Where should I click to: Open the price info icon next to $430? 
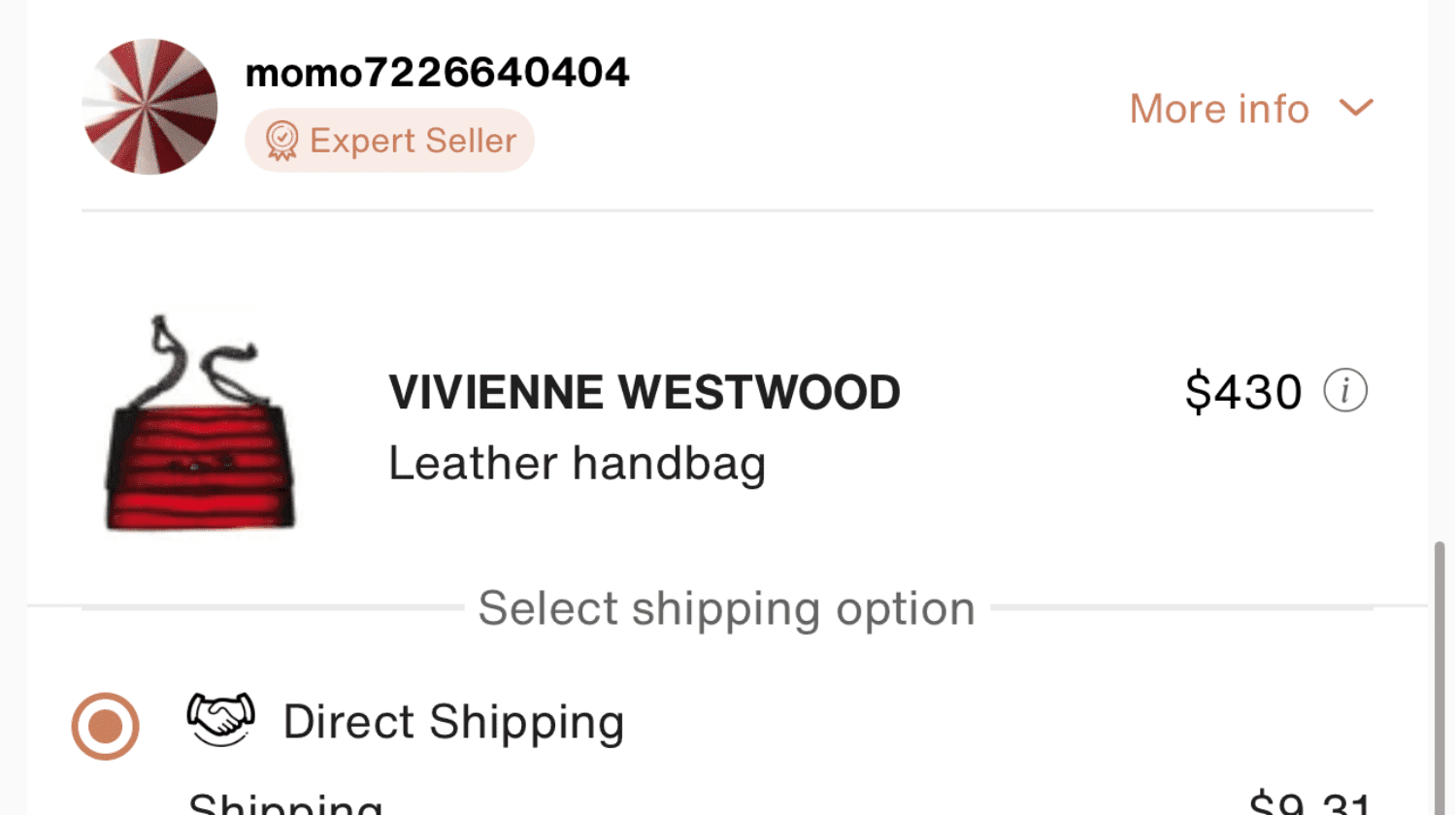(1345, 391)
